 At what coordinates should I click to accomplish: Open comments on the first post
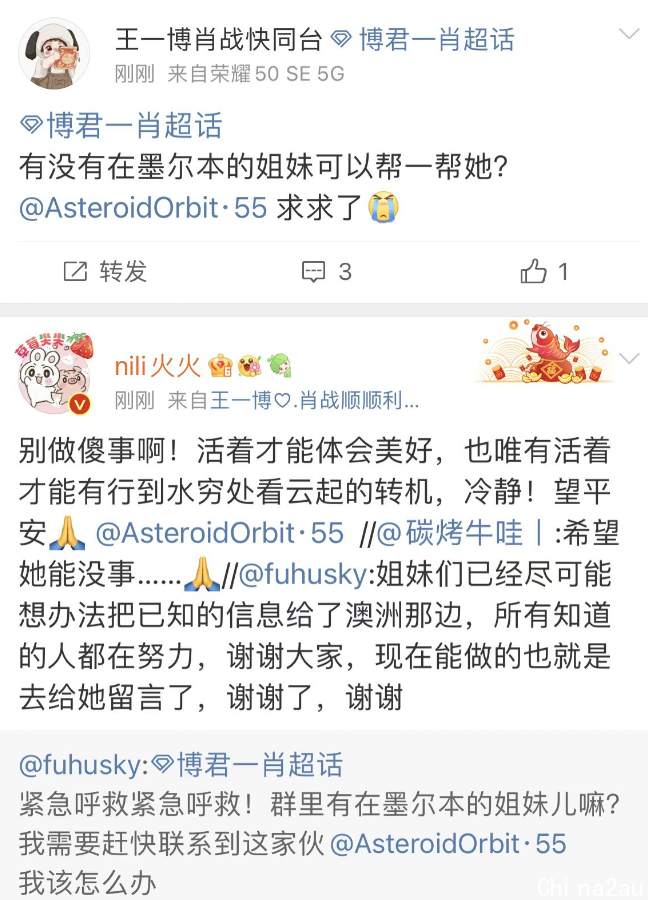pyautogui.click(x=327, y=271)
